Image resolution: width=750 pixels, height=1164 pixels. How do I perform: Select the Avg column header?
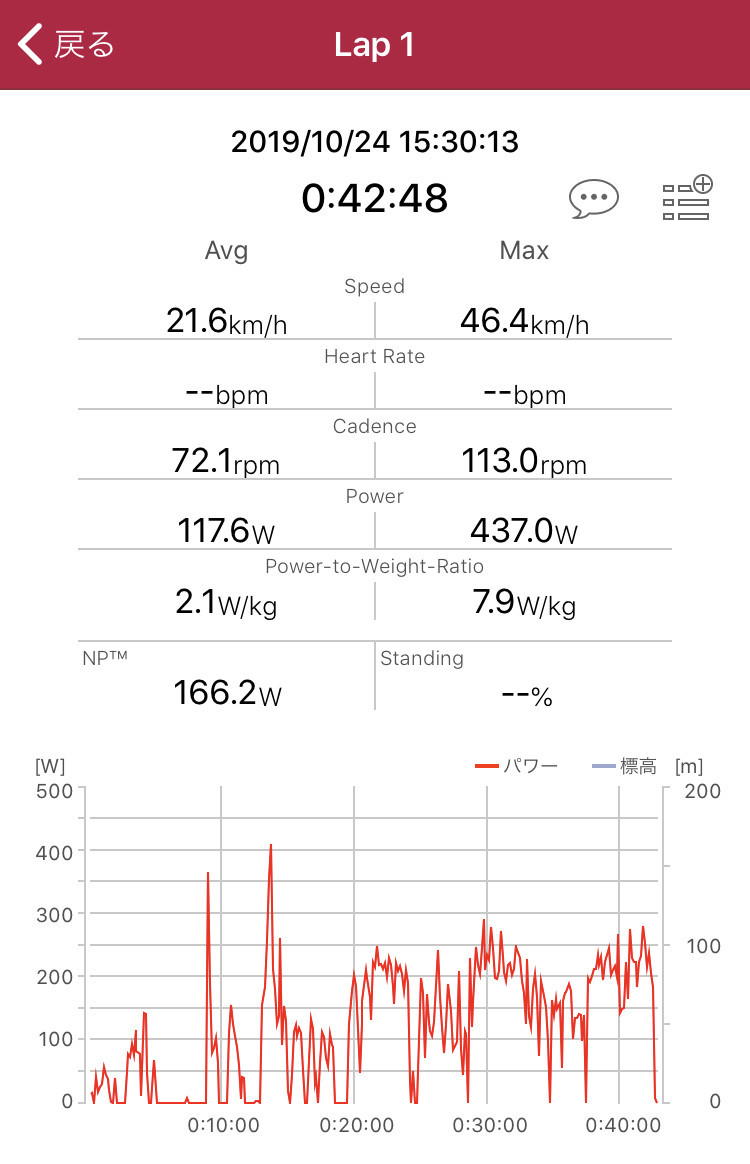pos(226,251)
